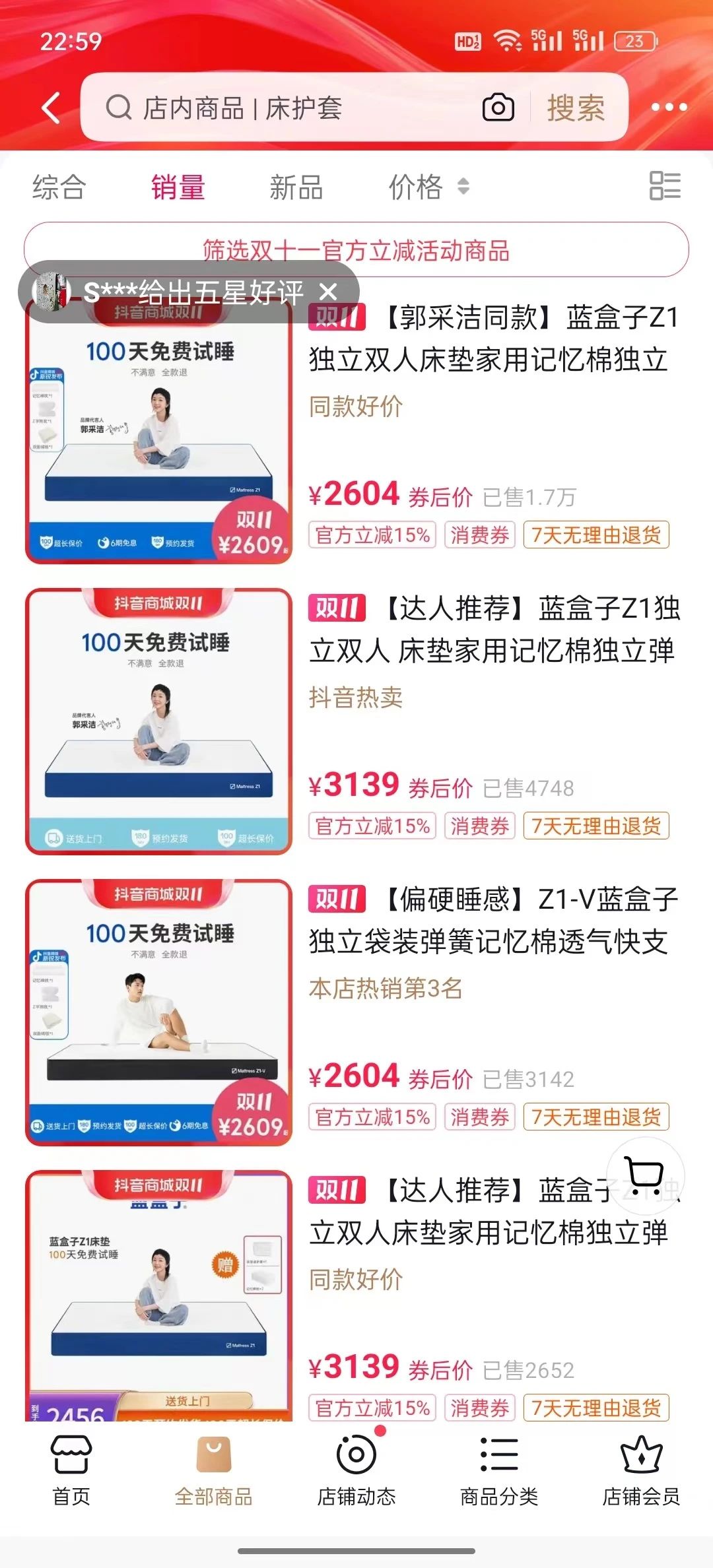Sort by 新品

click(296, 187)
